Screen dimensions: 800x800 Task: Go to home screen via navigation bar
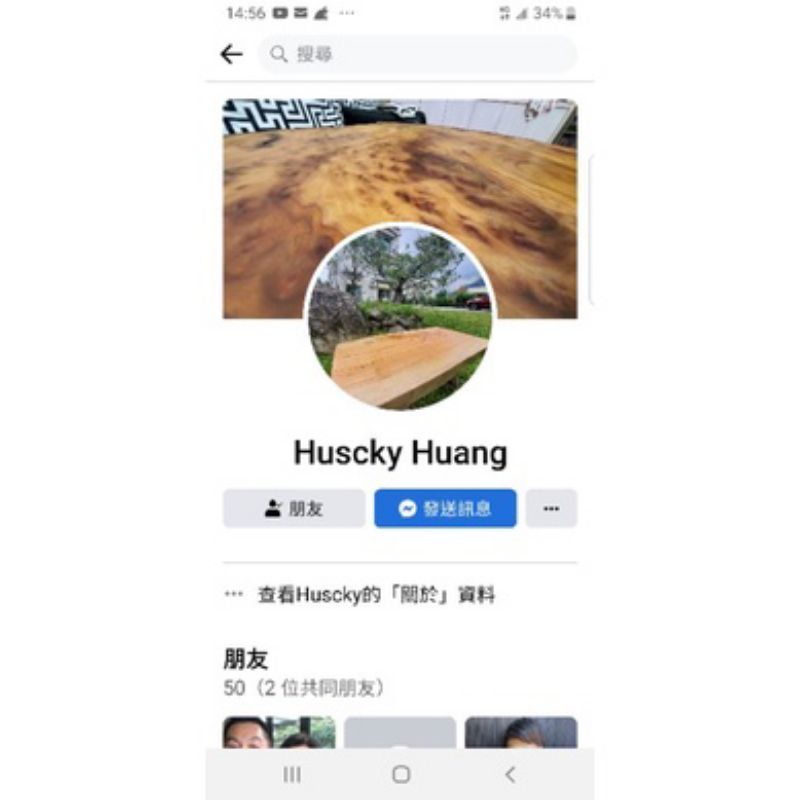point(401,774)
